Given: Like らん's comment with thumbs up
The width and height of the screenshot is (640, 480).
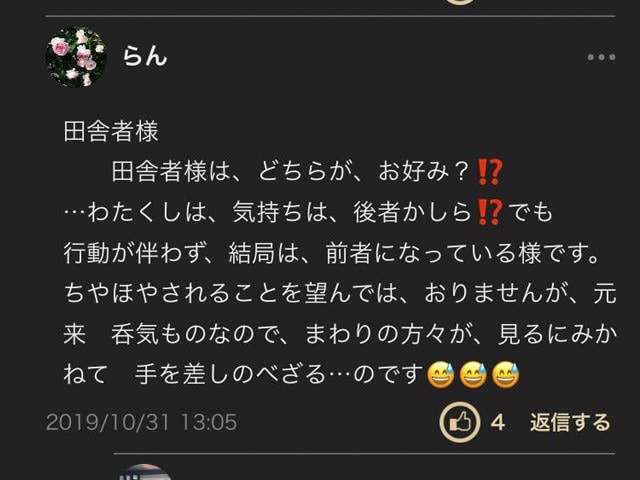Looking at the screenshot, I should [x=459, y=423].
